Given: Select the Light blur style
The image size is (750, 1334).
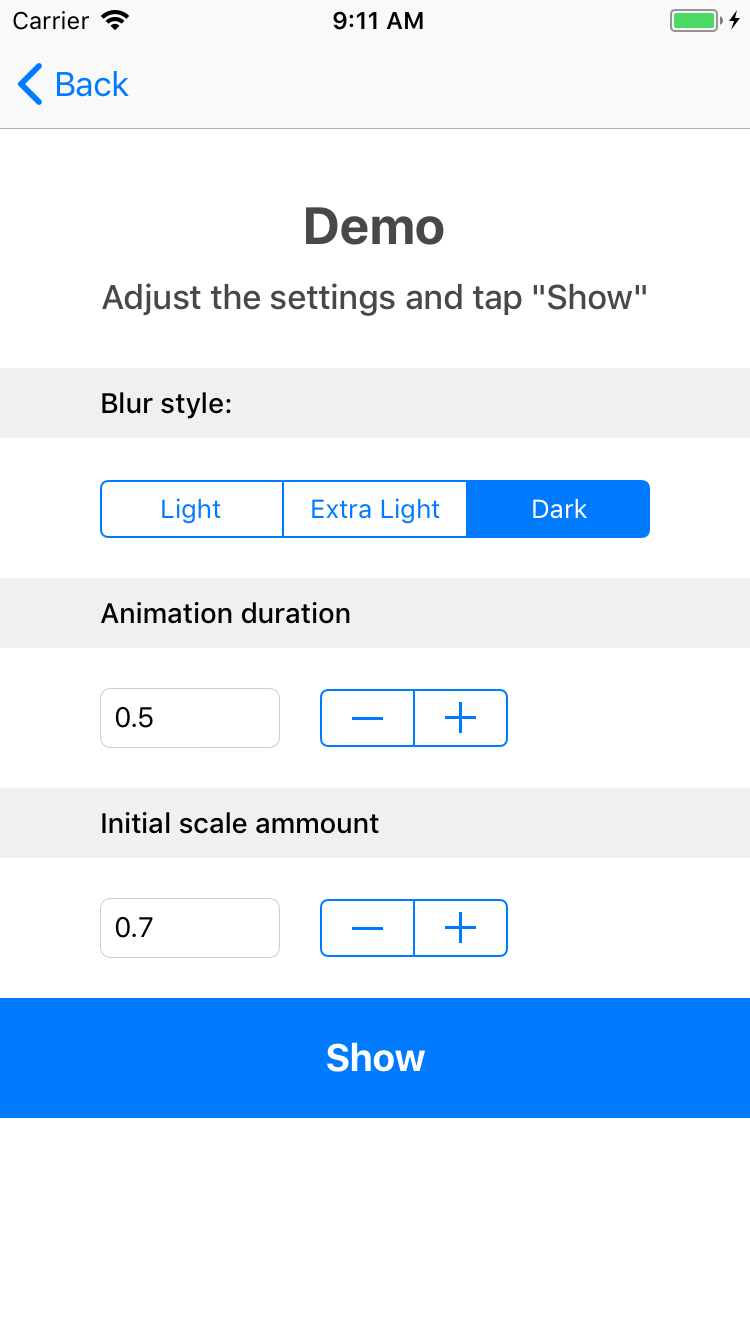Looking at the screenshot, I should pos(191,509).
